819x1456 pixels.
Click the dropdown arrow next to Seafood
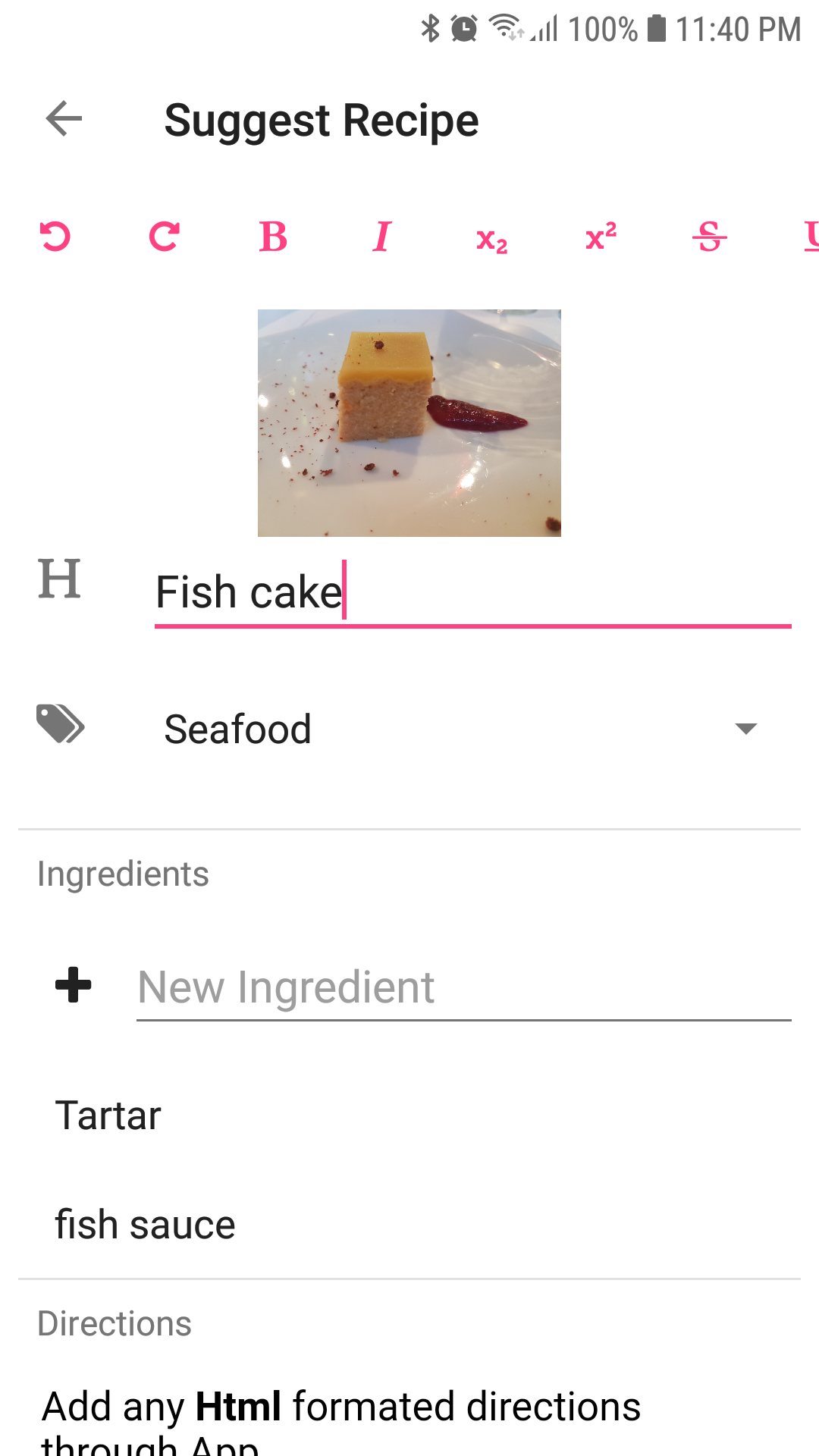click(745, 728)
